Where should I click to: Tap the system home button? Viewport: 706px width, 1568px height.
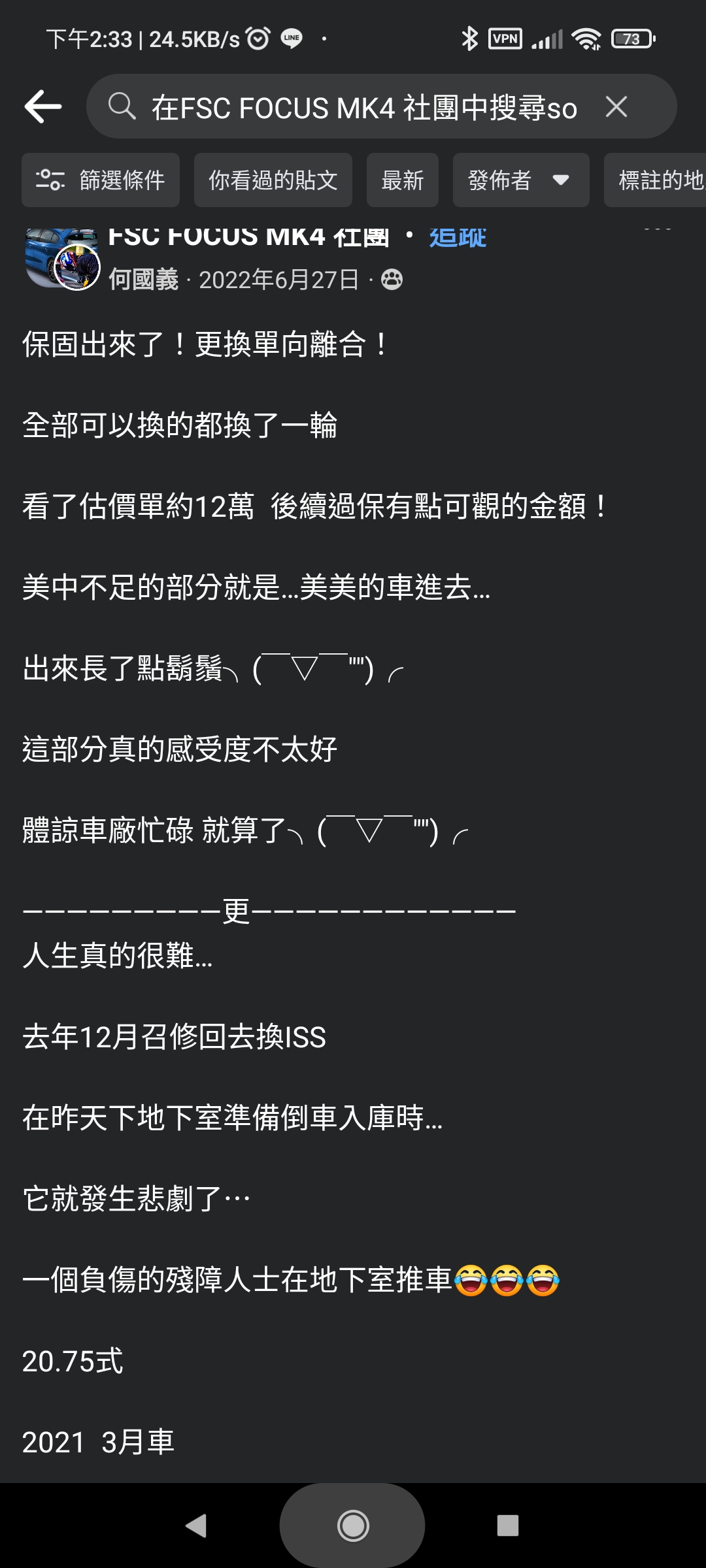point(353,1526)
